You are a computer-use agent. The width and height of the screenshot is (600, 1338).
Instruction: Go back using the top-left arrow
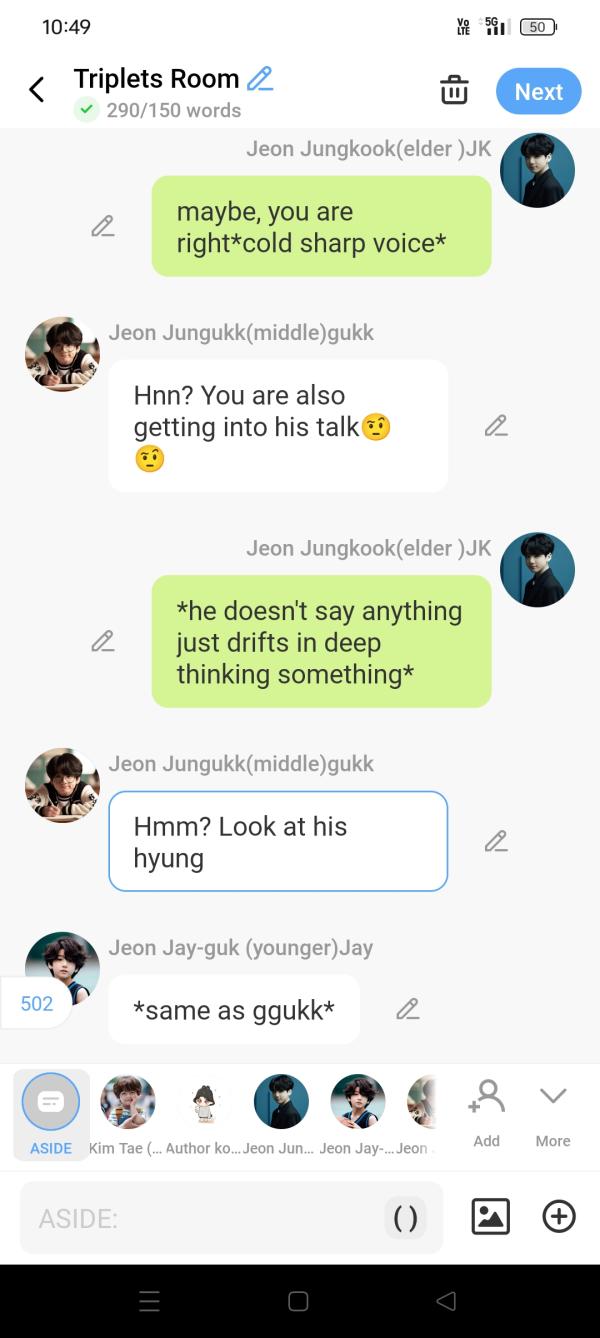[x=37, y=90]
